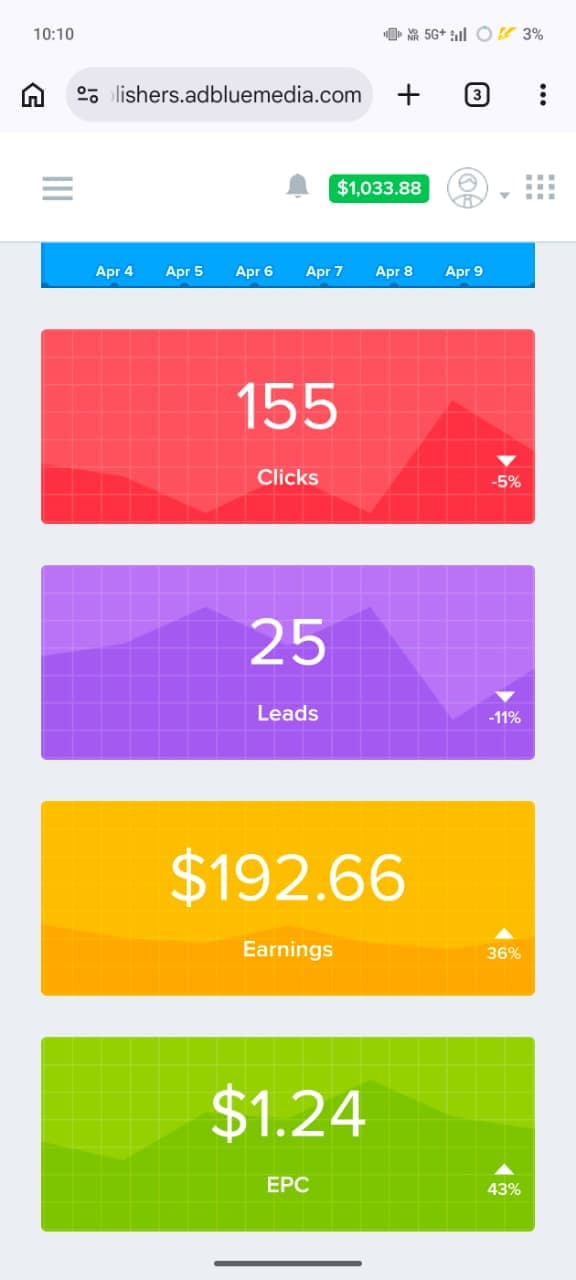The width and height of the screenshot is (576, 1280).
Task: Open the Clicks stats card
Action: pos(288,426)
